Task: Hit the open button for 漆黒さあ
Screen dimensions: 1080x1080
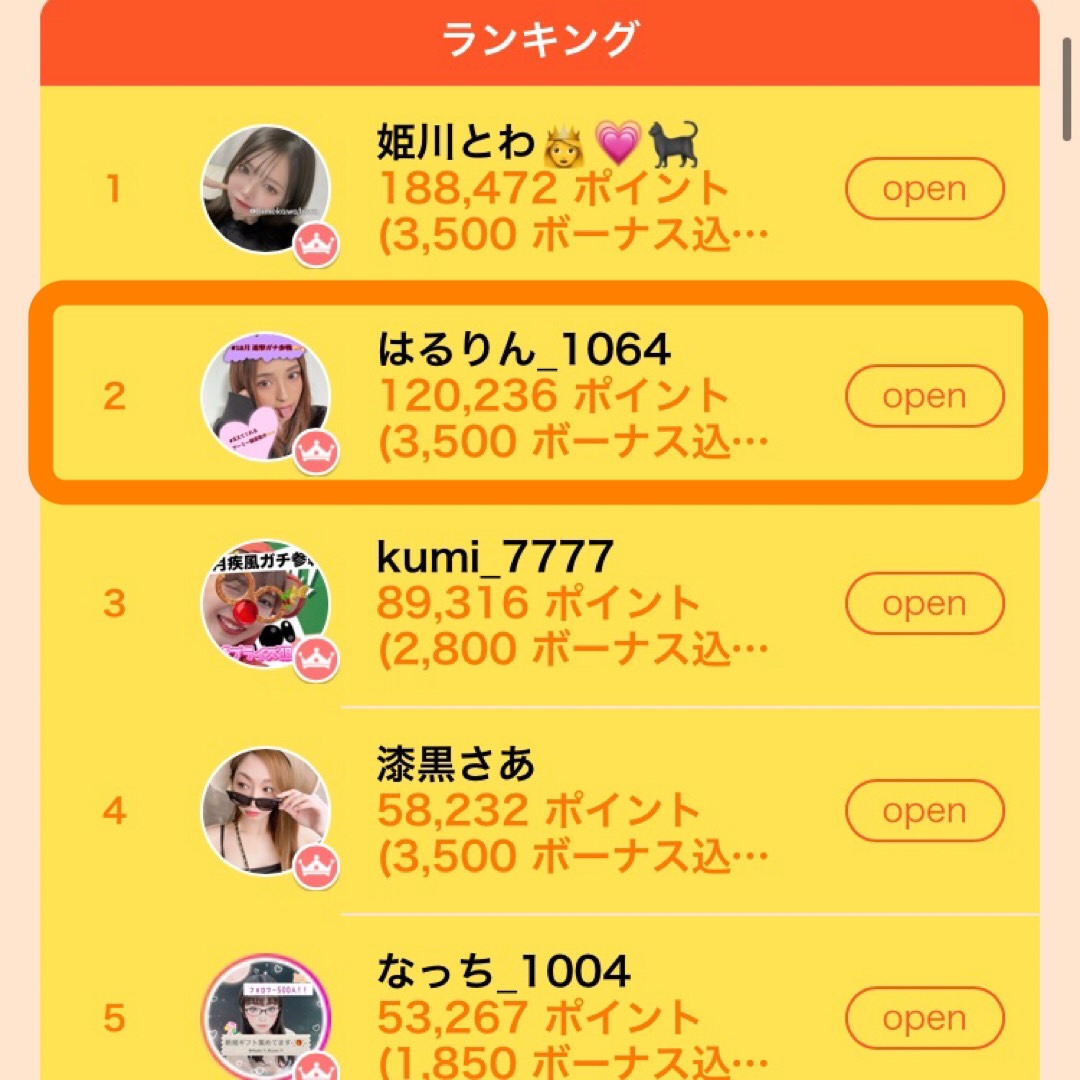Action: pos(924,810)
